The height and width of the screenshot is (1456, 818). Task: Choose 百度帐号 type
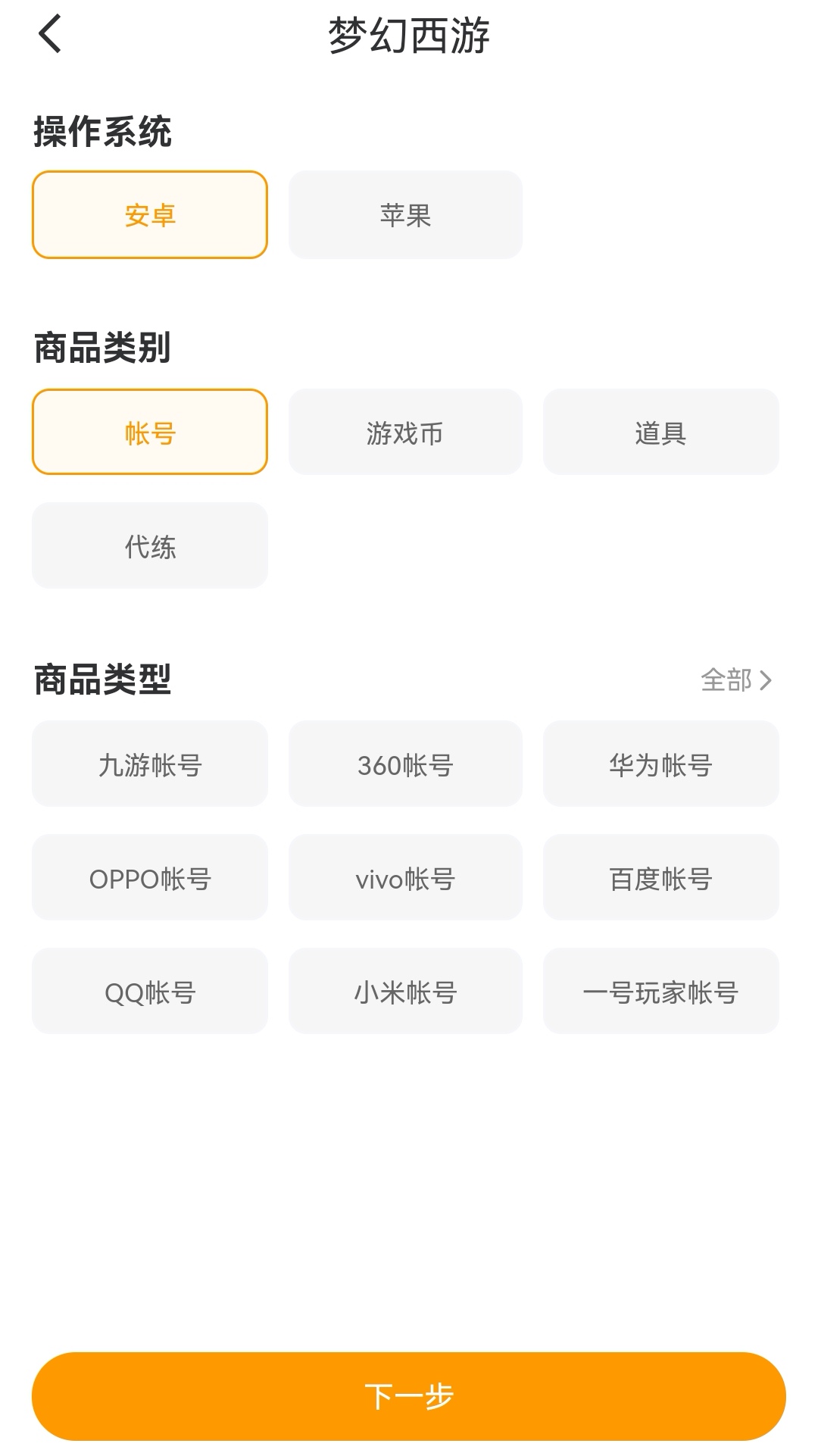tap(660, 878)
